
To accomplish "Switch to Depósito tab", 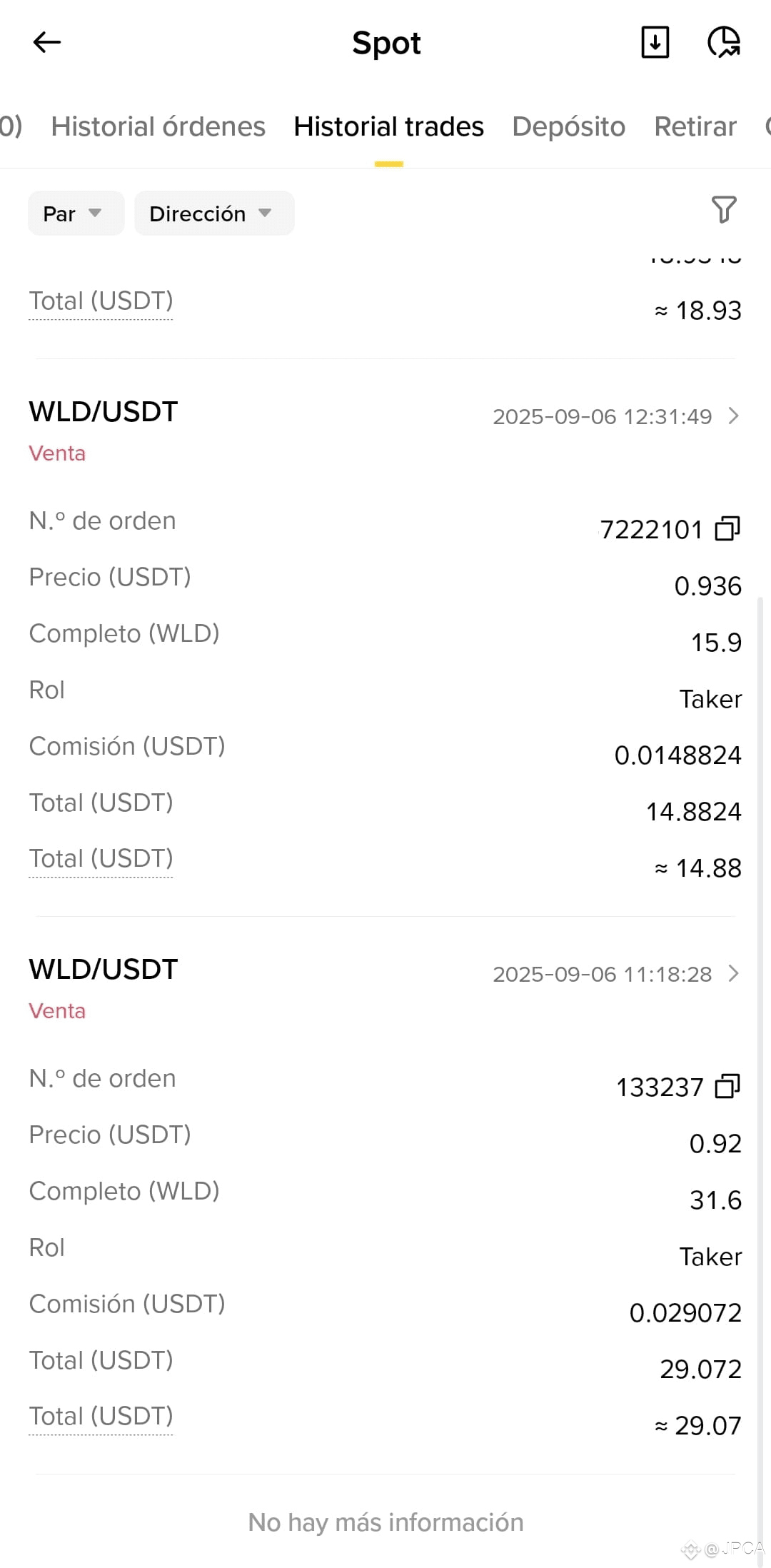I will pyautogui.click(x=569, y=126).
